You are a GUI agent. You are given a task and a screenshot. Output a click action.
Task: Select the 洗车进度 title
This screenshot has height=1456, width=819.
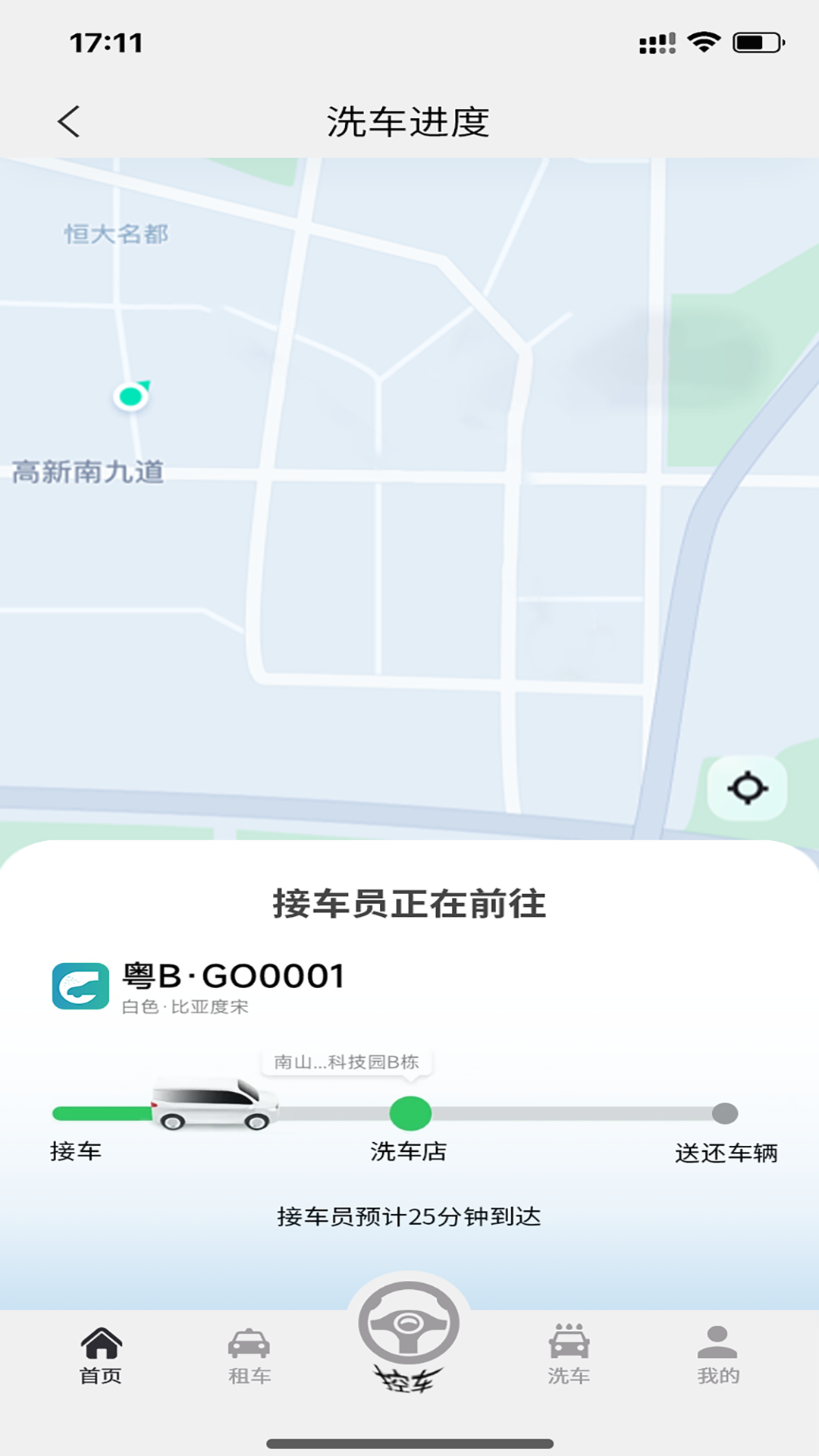point(409,121)
